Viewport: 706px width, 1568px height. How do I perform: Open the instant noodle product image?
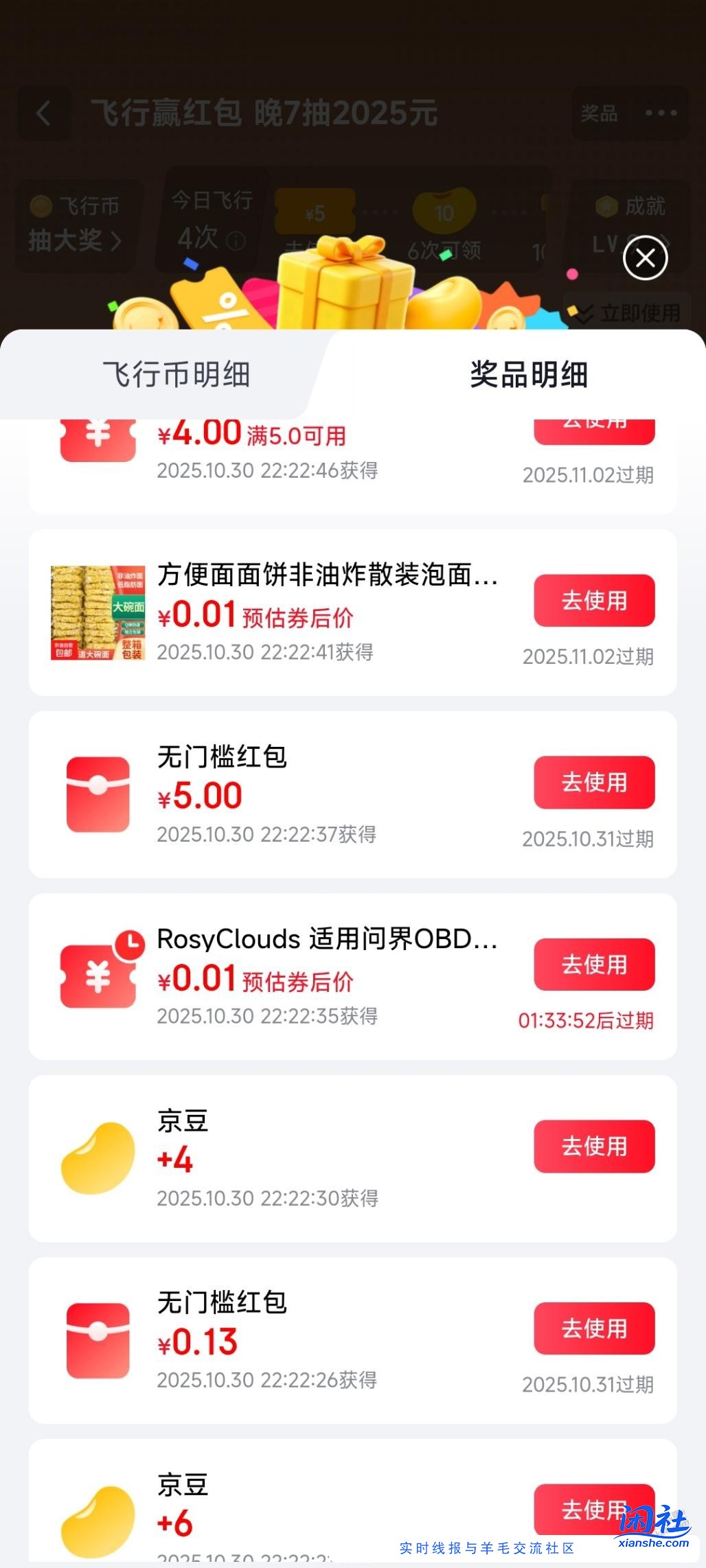(98, 613)
